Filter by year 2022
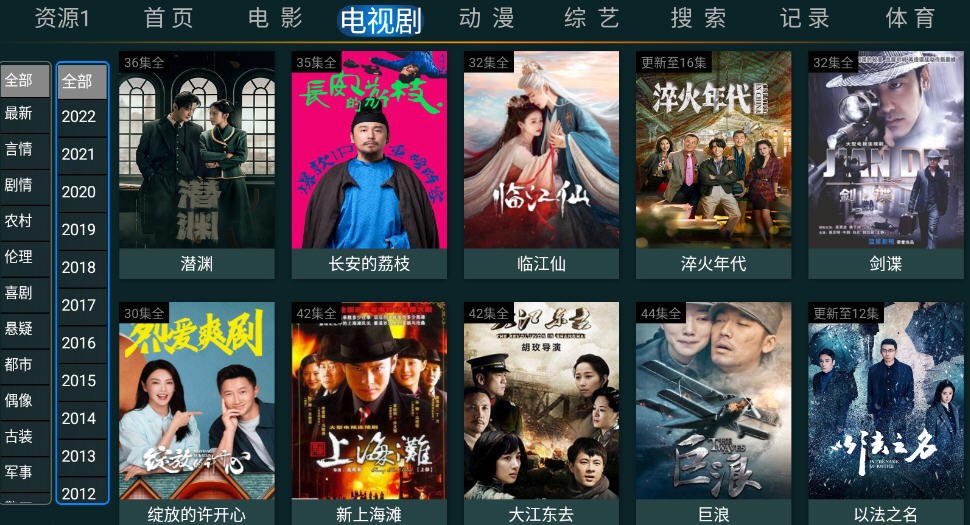 click(79, 116)
